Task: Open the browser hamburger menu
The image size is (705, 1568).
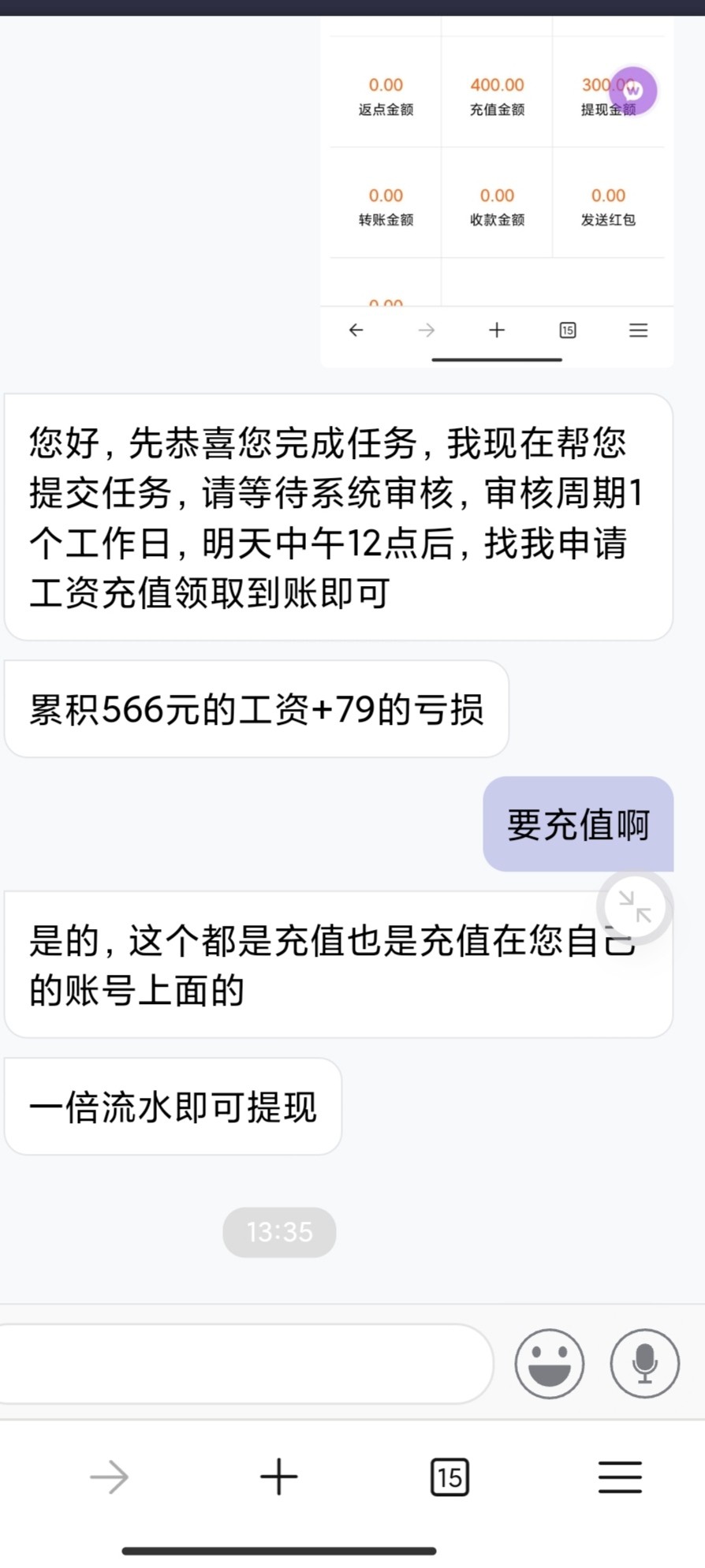Action: pyautogui.click(x=620, y=1477)
